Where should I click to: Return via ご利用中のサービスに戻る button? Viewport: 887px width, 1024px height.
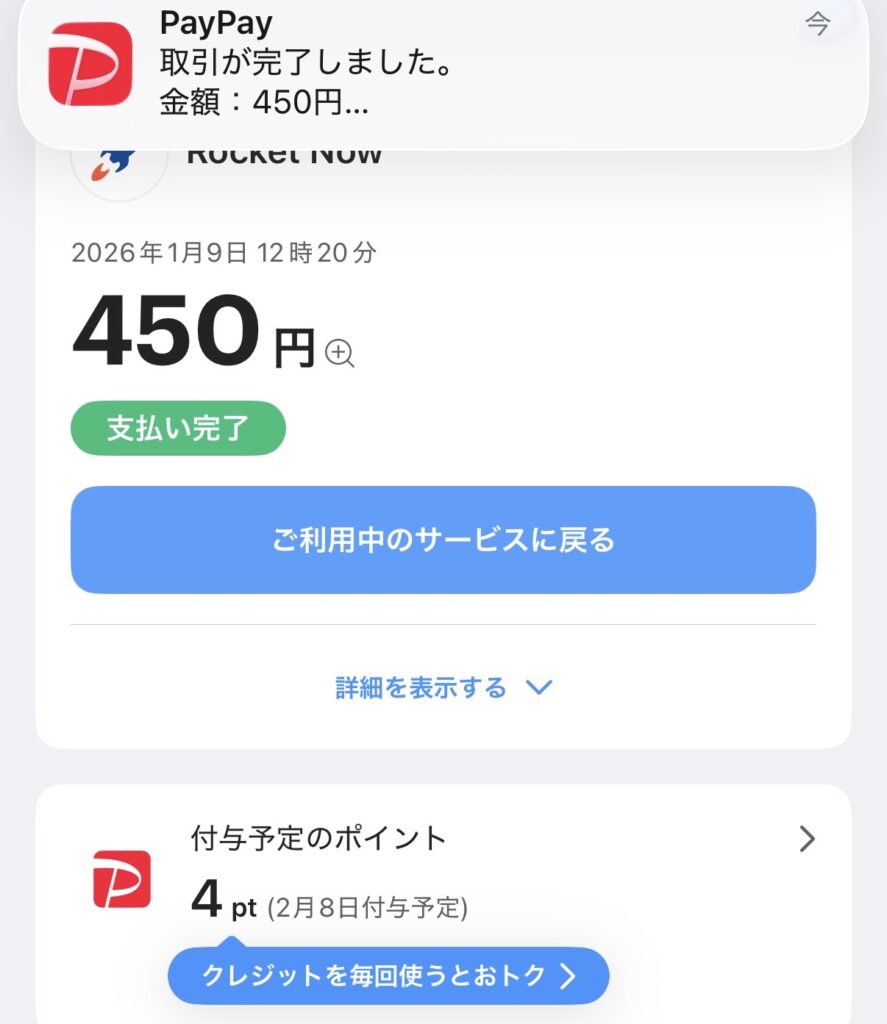tap(443, 540)
